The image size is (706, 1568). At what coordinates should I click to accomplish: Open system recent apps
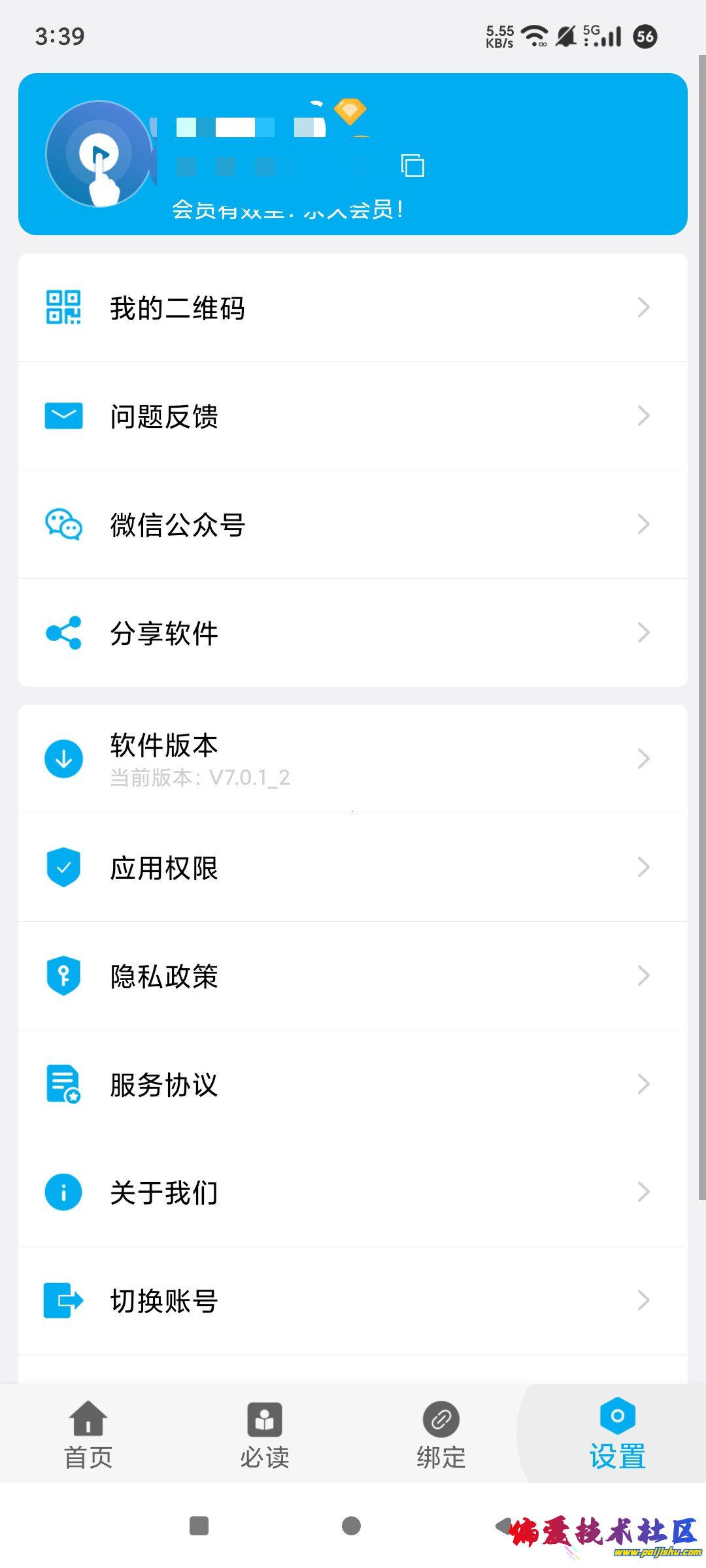(x=199, y=1526)
